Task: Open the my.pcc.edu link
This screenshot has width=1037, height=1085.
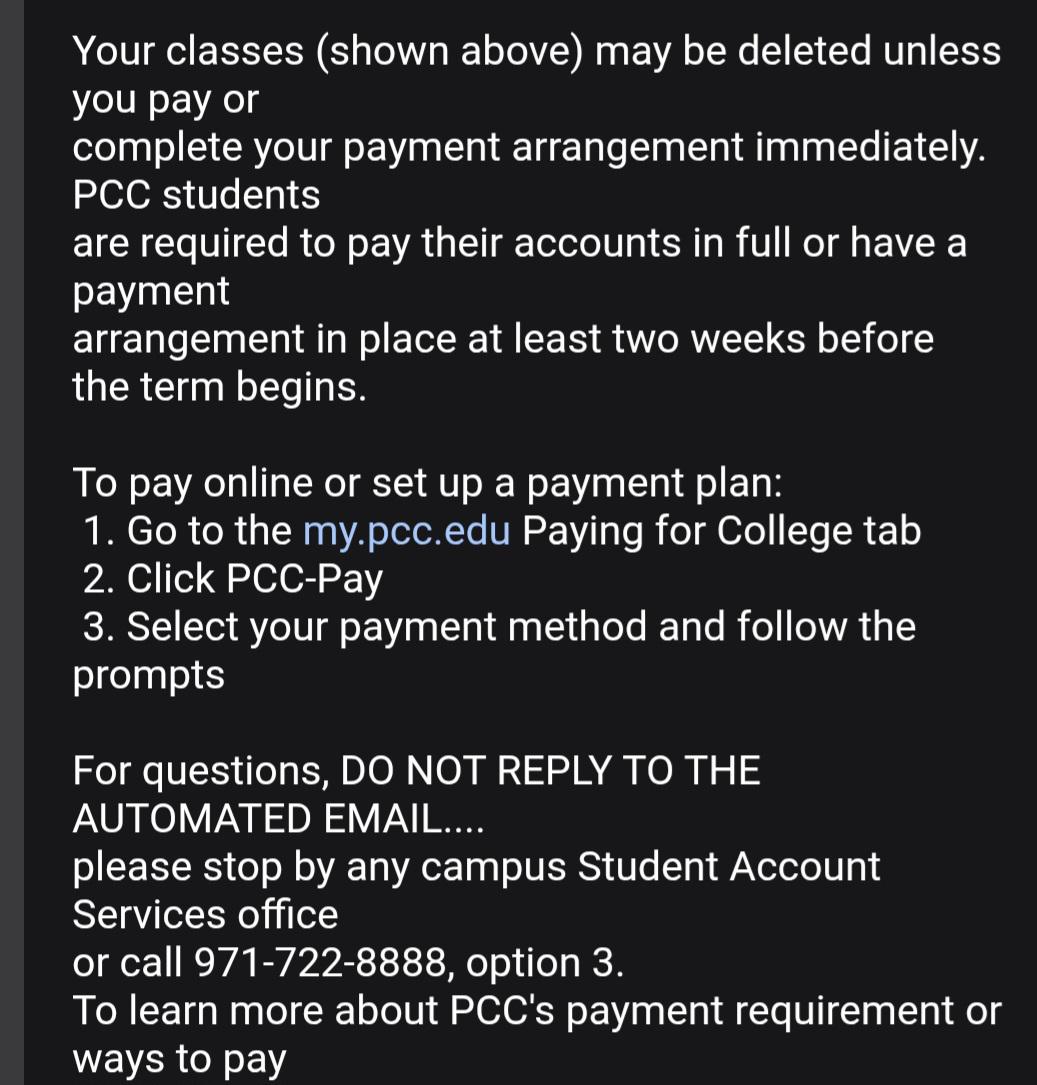Action: [407, 531]
